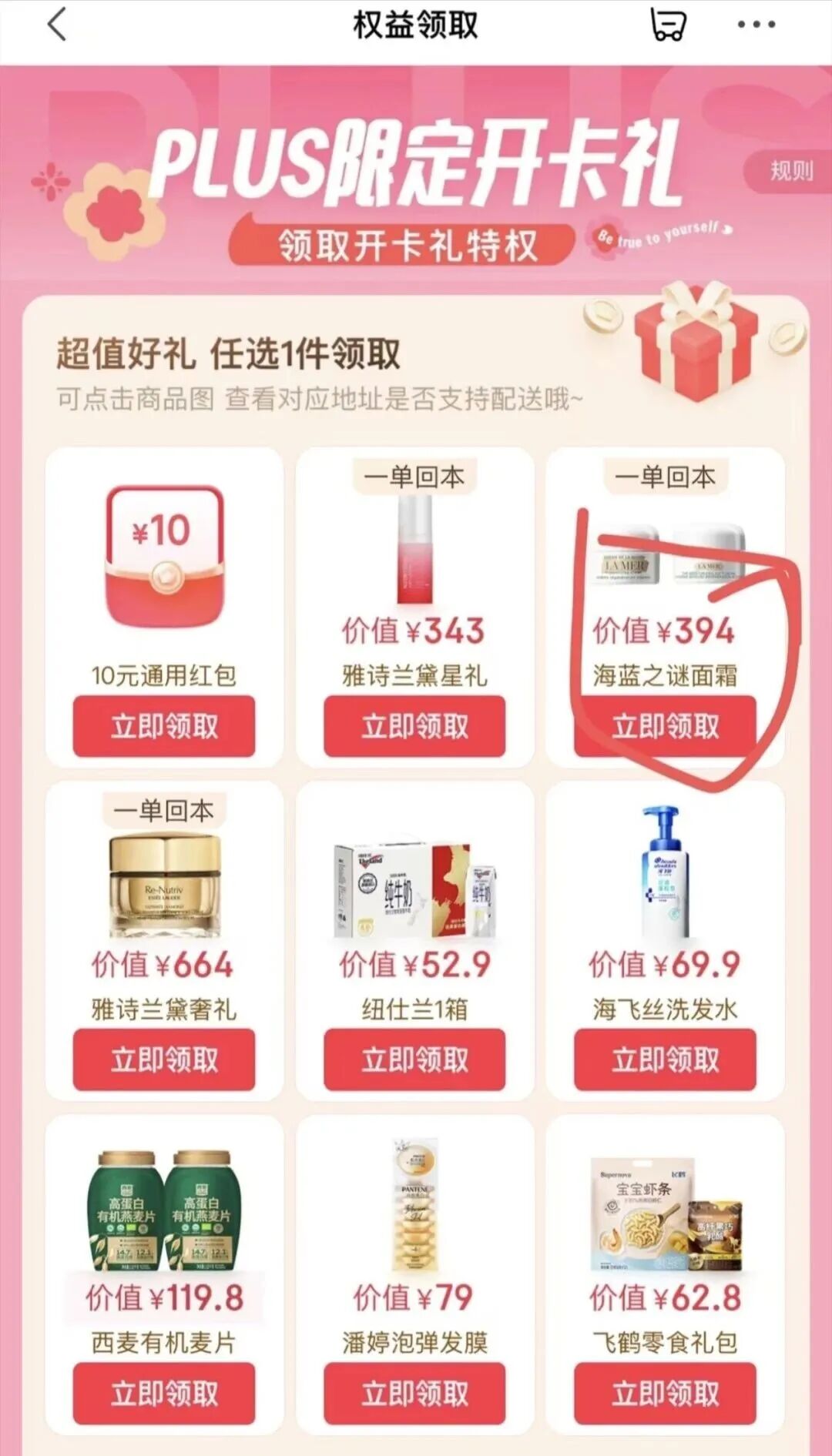Open the three-dot overflow menu
Viewport: 832px width, 1456px height.
756,25
